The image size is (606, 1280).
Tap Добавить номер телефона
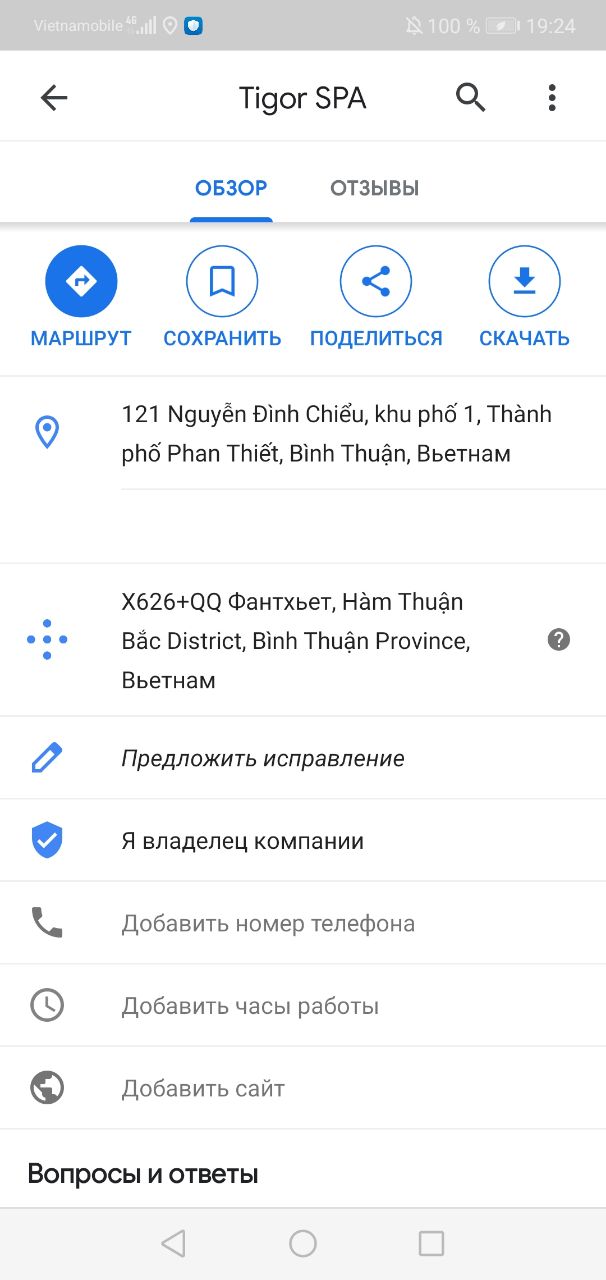pyautogui.click(x=268, y=923)
